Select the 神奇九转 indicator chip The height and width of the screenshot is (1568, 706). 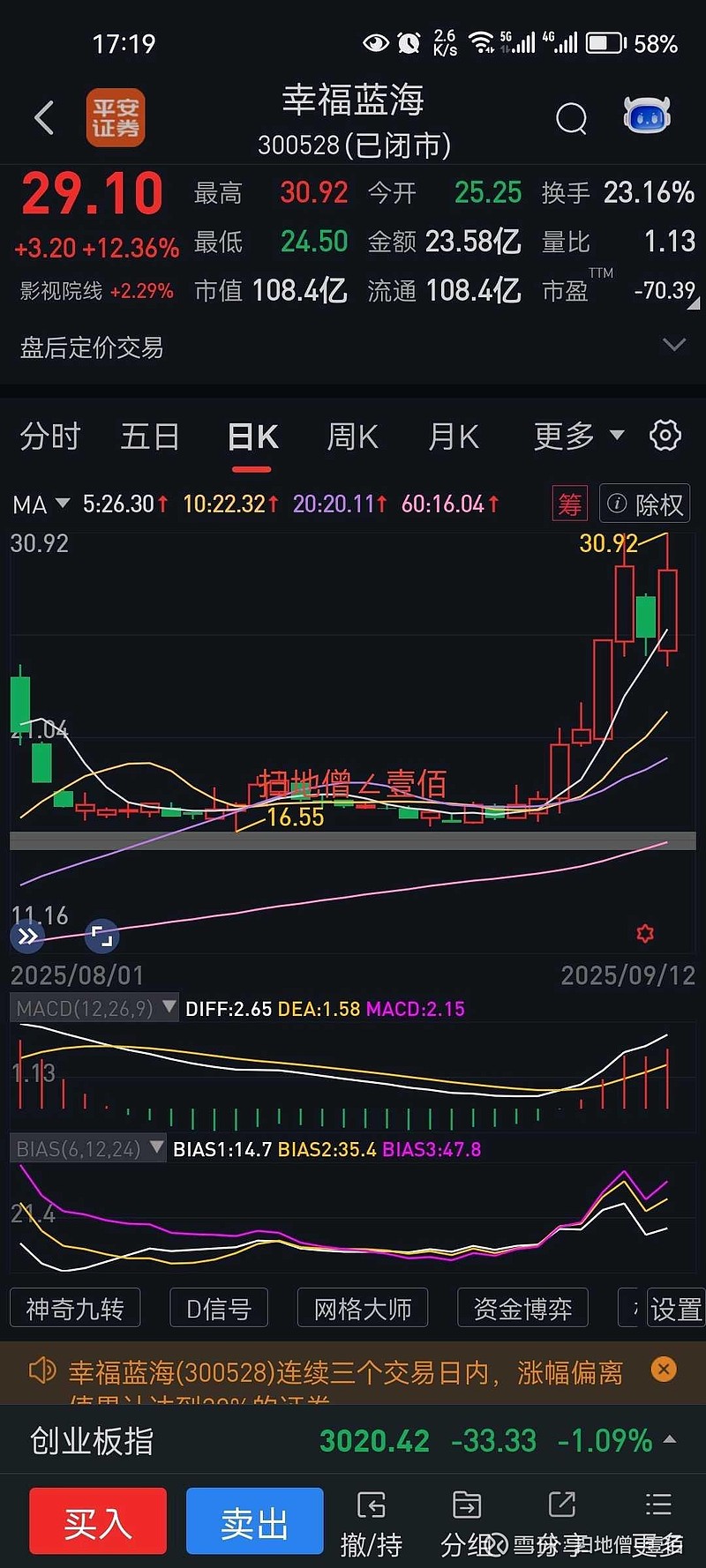click(75, 1308)
